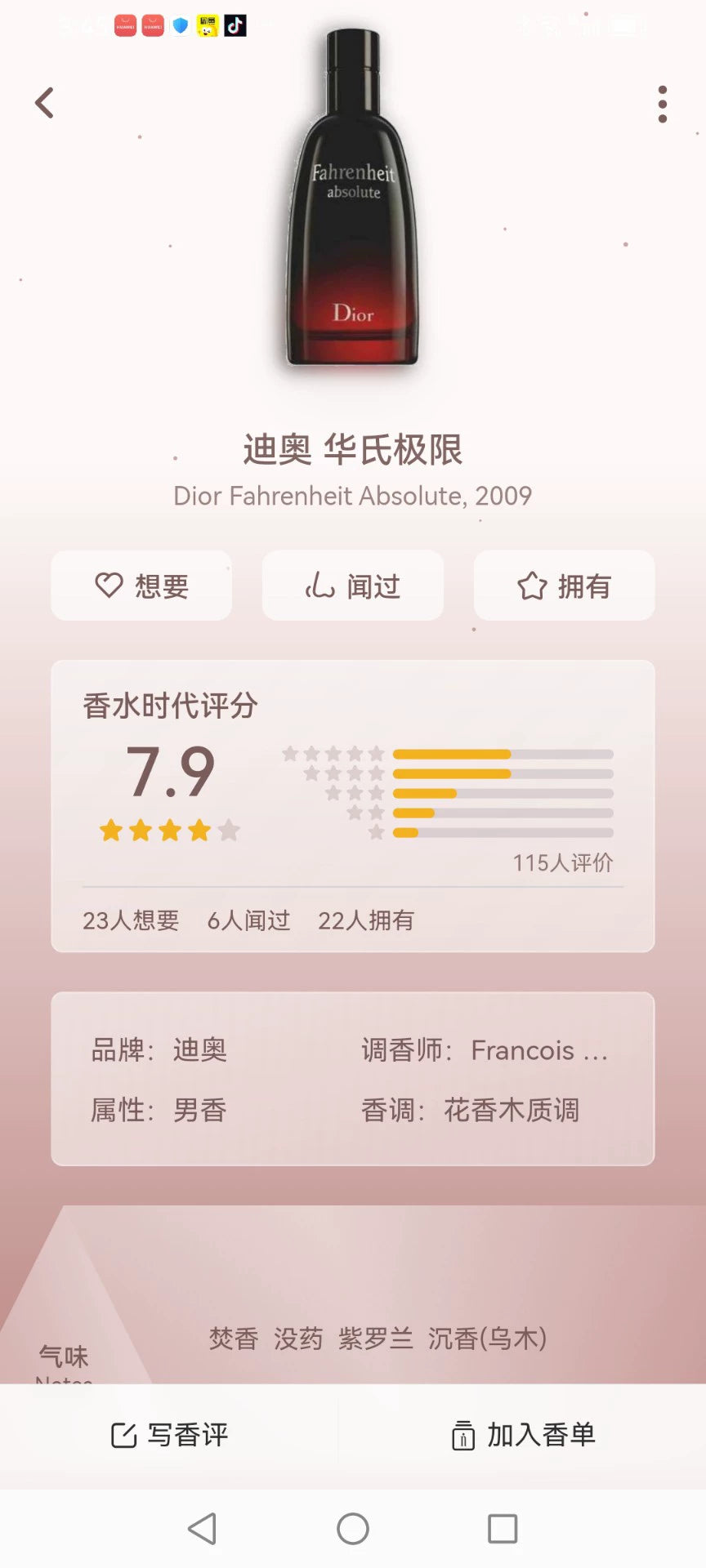Open the three-dot overflow menu

(x=662, y=105)
